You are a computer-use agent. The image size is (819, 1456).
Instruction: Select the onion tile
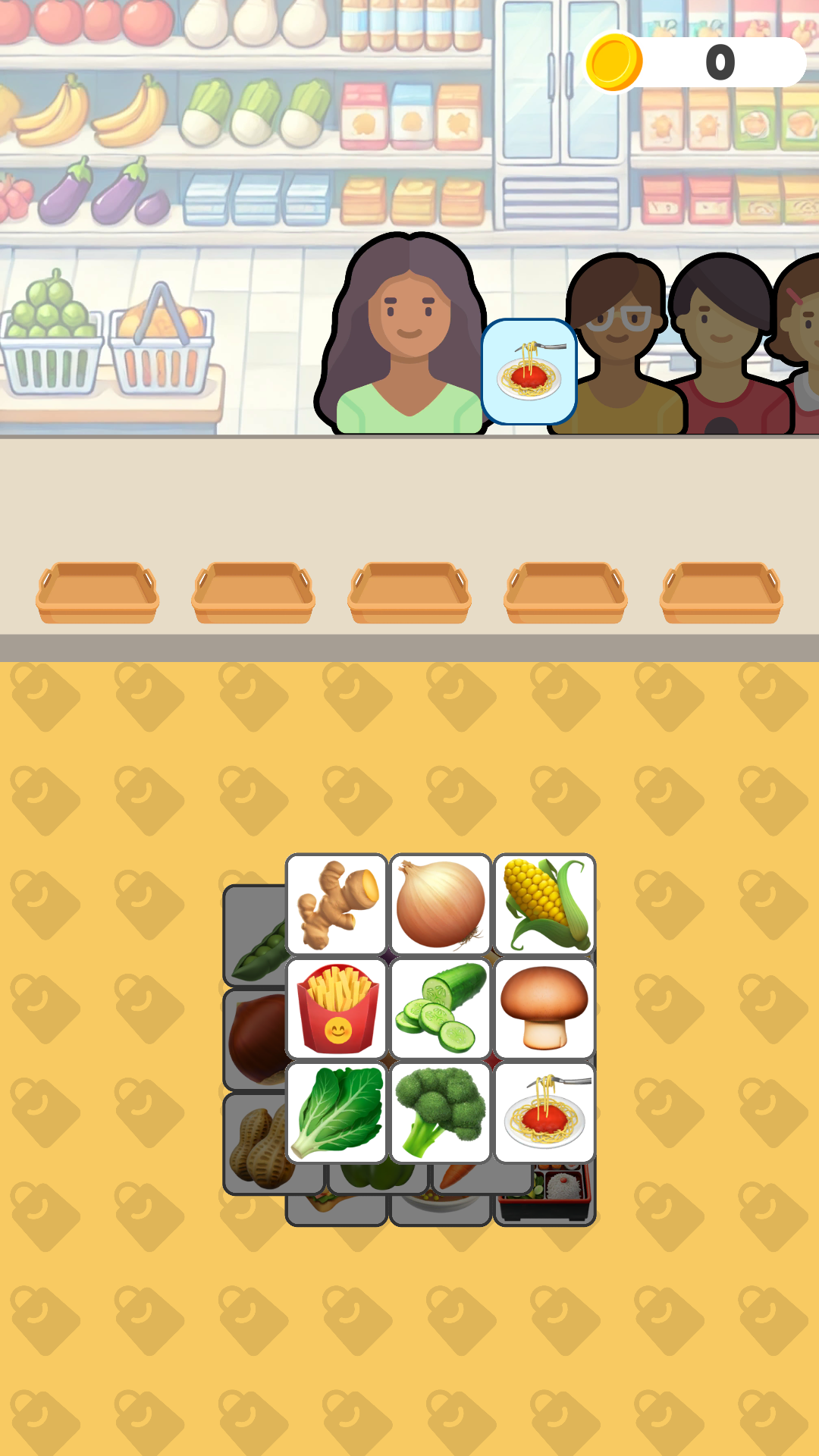point(441,904)
